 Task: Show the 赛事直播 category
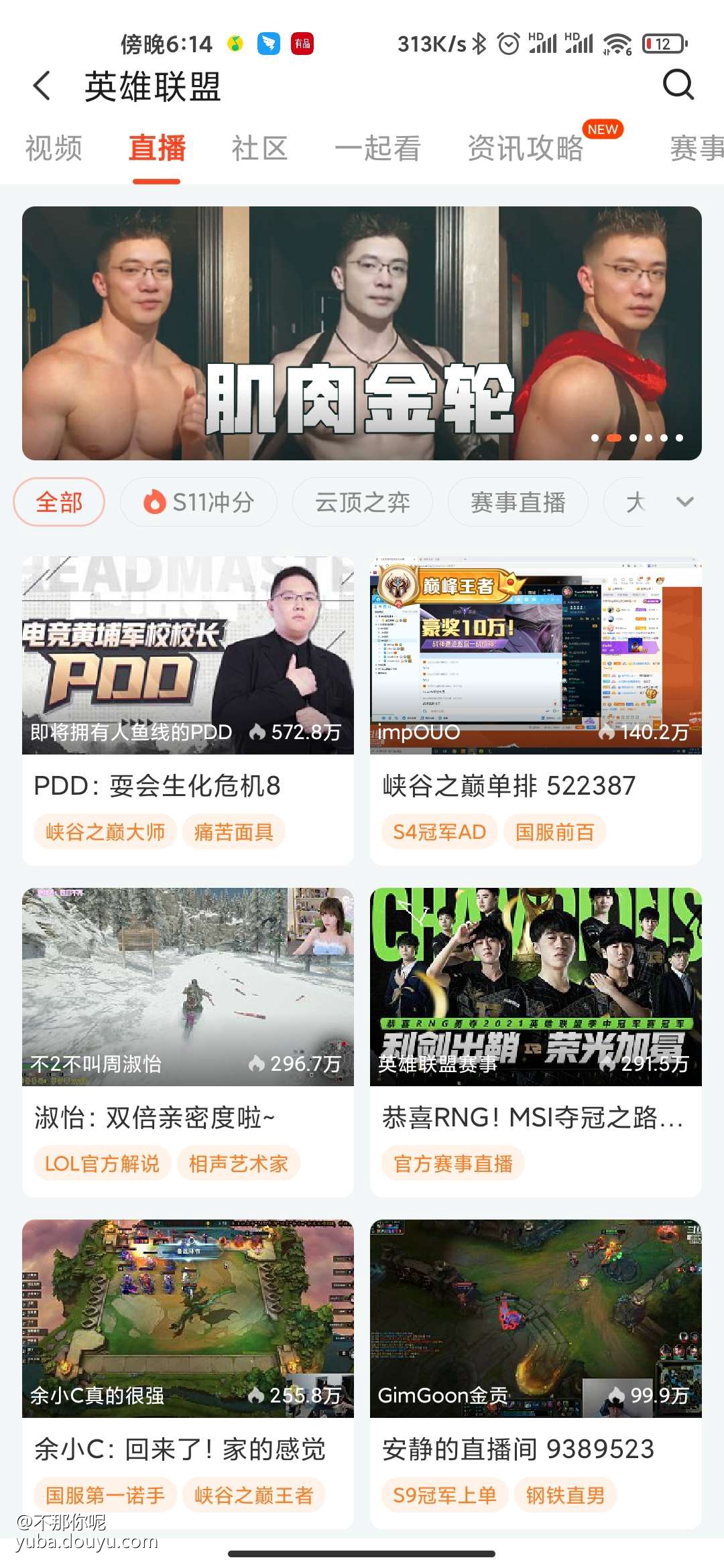click(x=518, y=502)
